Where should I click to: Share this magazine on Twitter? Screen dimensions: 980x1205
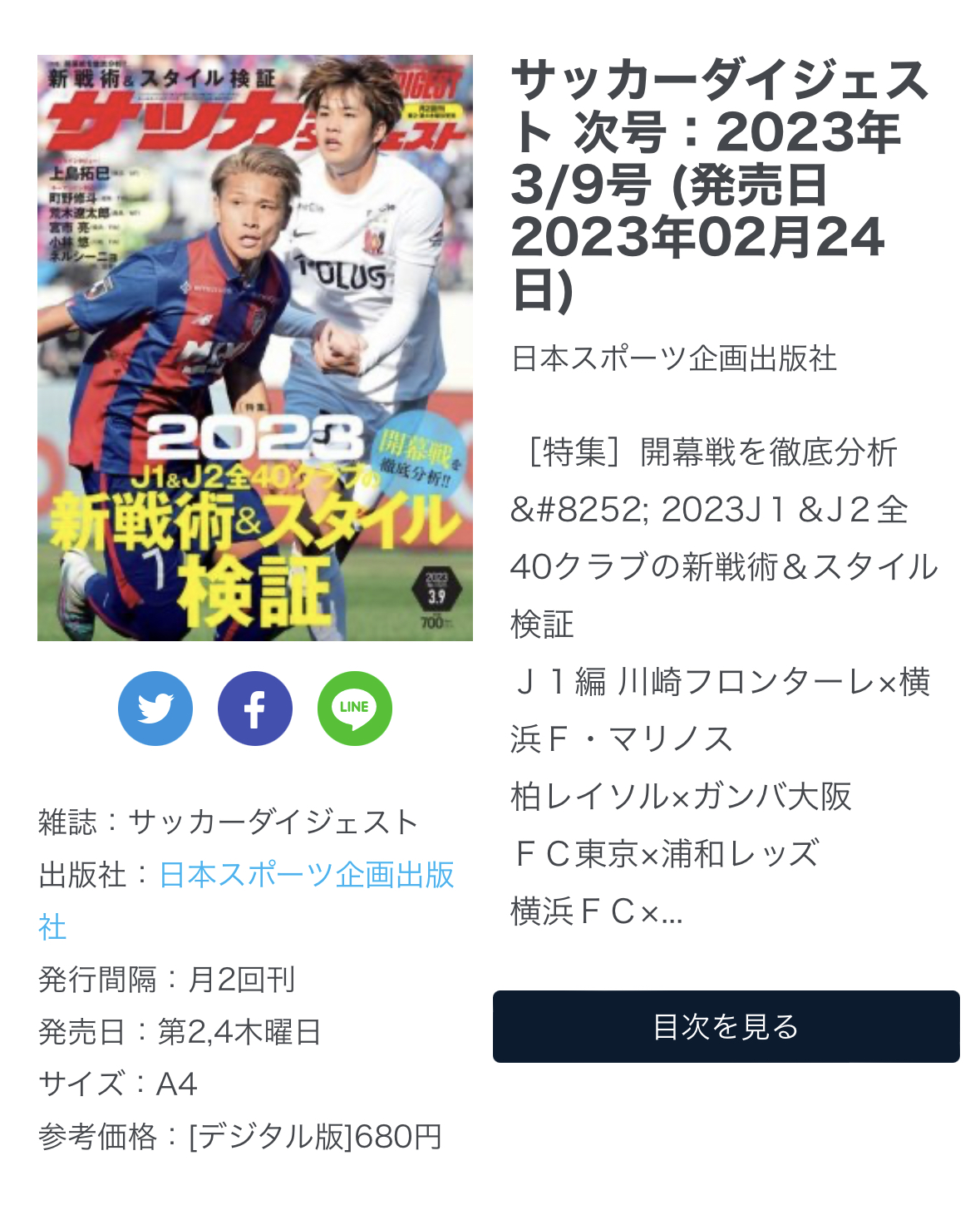pos(155,708)
